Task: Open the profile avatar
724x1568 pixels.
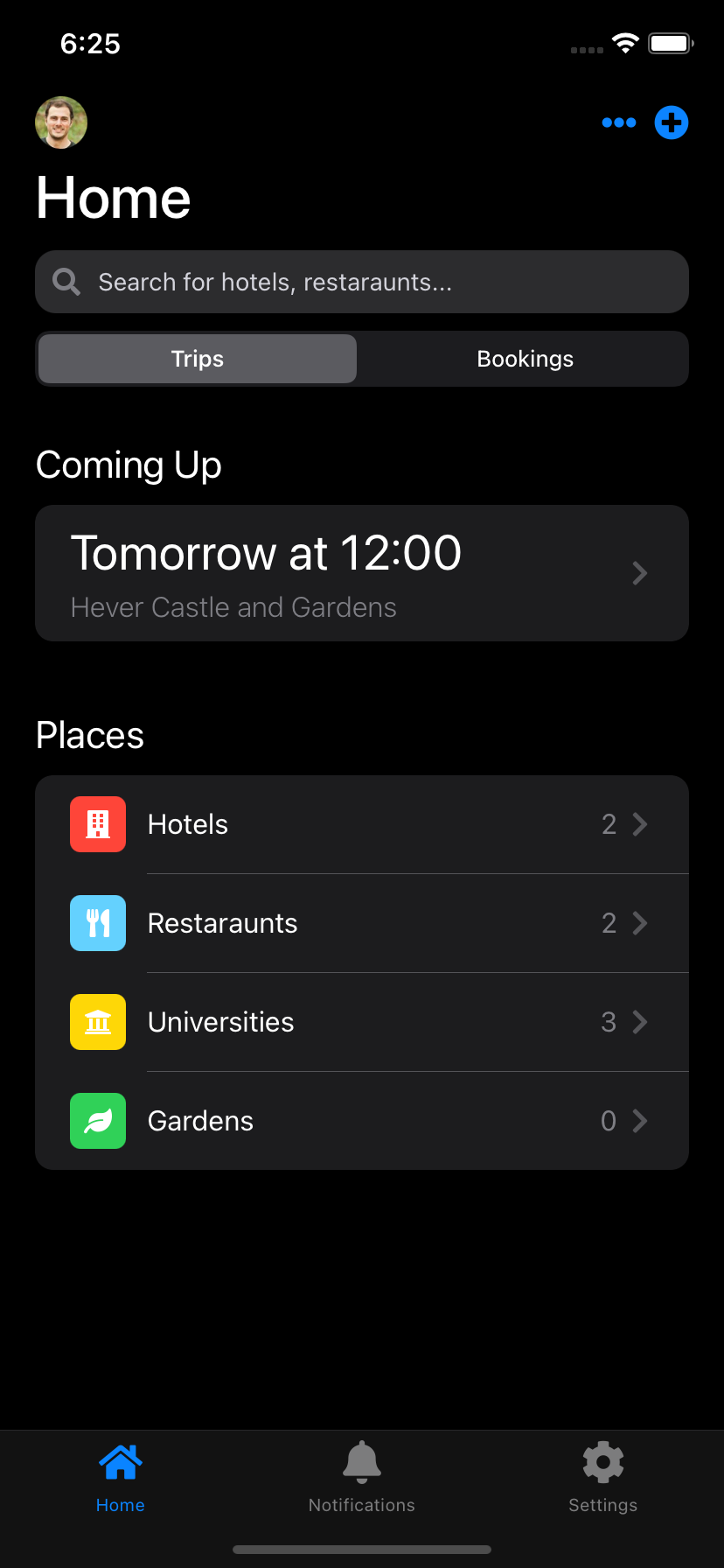Action: point(61,122)
